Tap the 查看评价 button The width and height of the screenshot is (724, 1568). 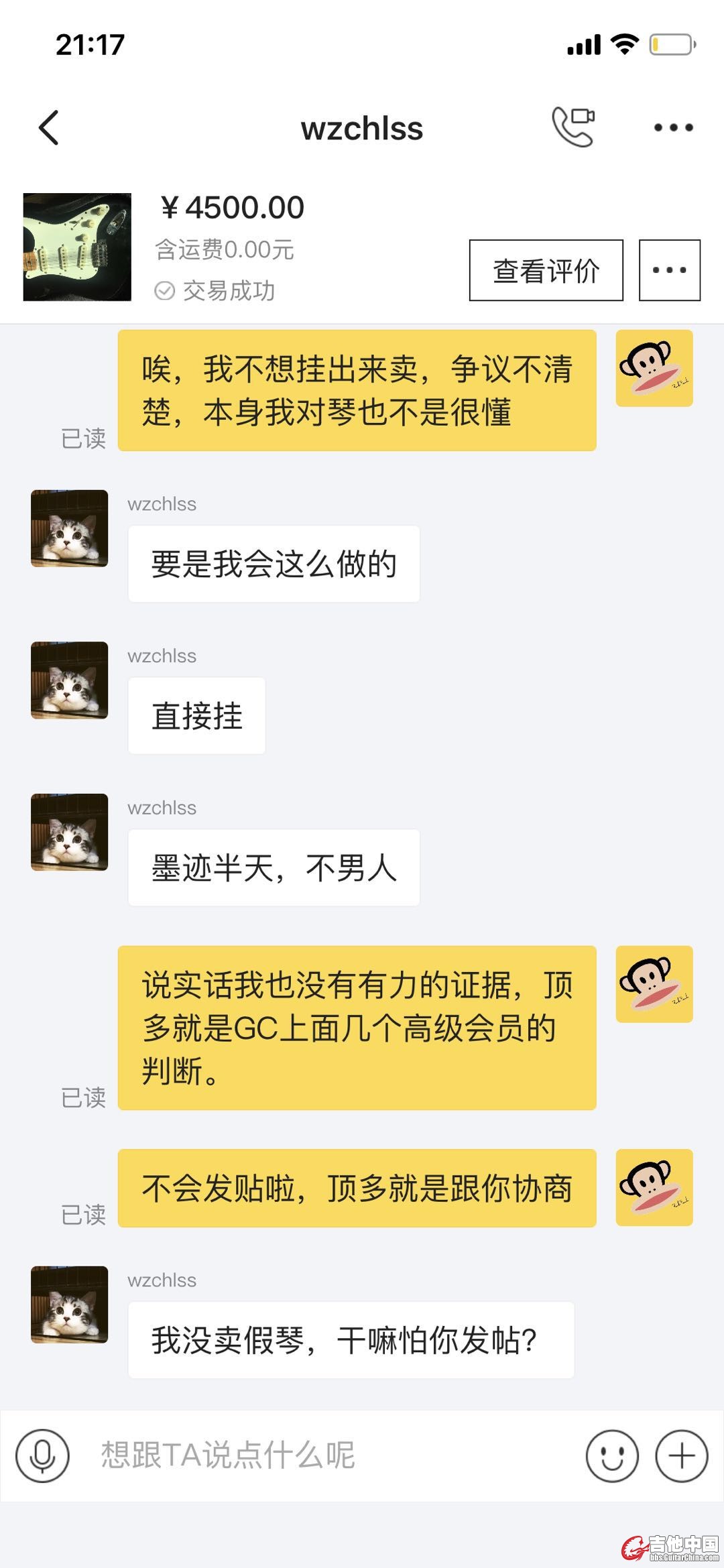(x=546, y=270)
